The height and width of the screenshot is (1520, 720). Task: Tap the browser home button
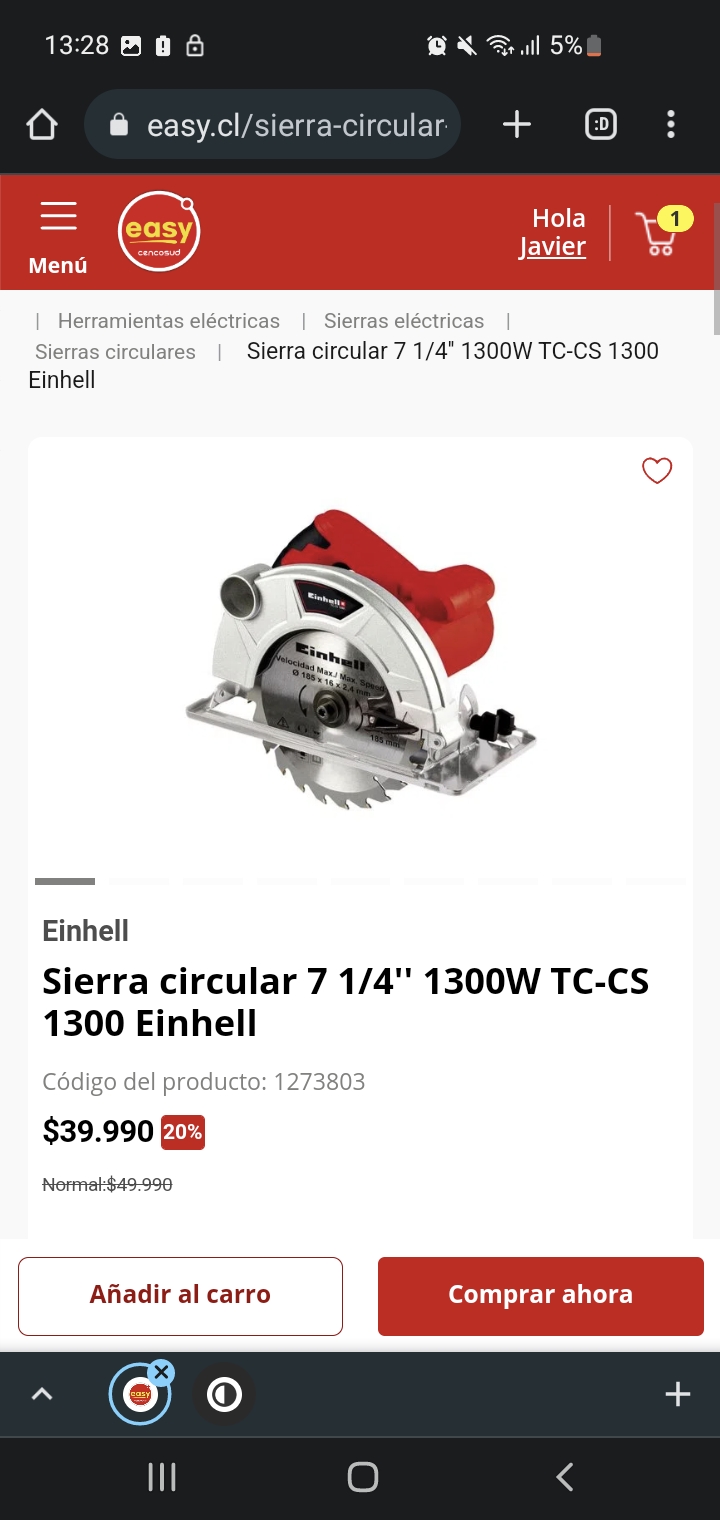click(x=42, y=125)
